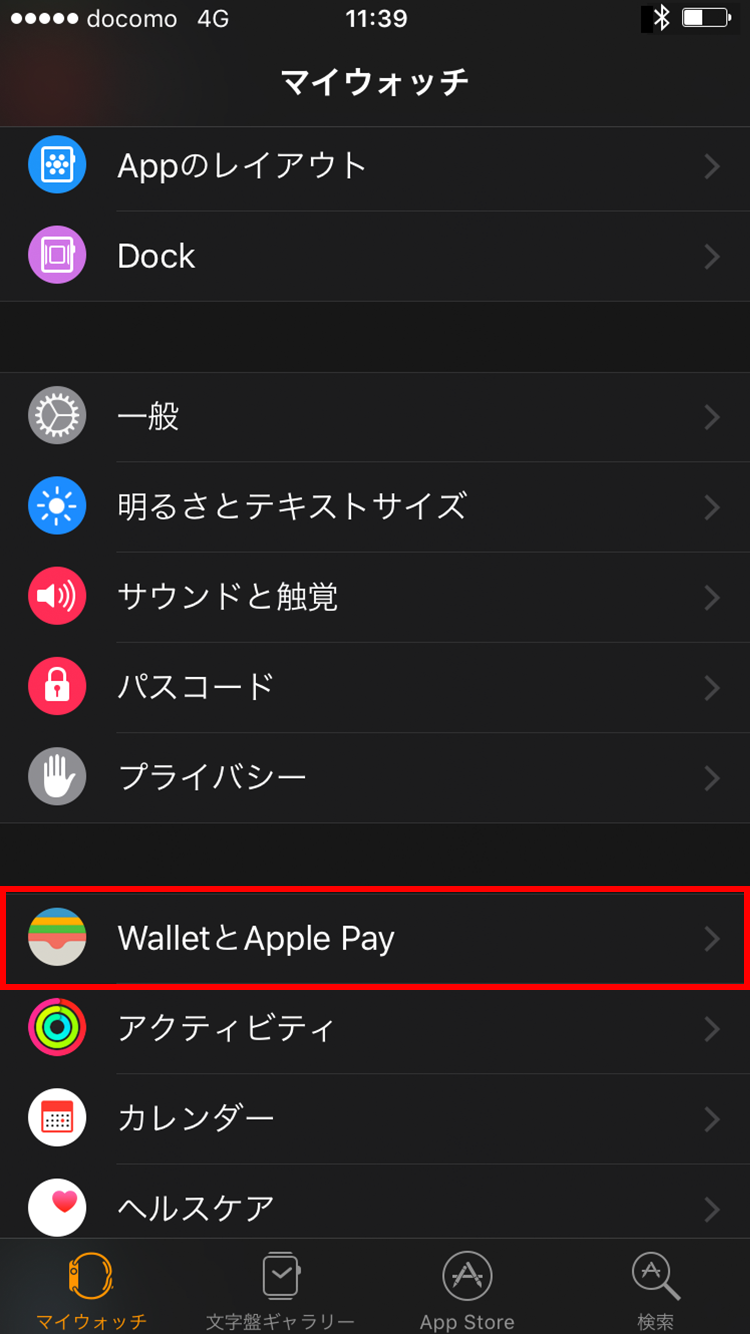Screen dimensions: 750x1334
Task: Select the マイウォッチ tab
Action: [x=91, y=1289]
